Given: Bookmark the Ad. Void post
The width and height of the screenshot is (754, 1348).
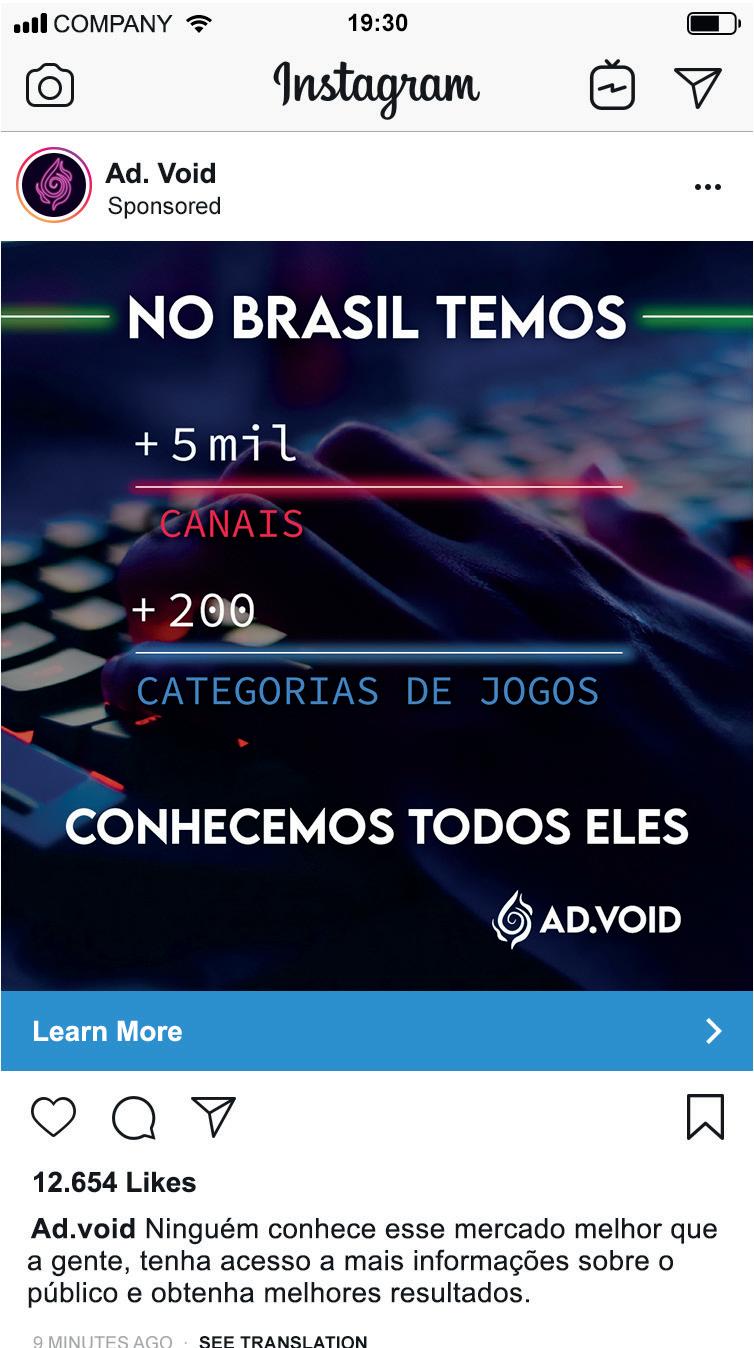Looking at the screenshot, I should 705,1117.
